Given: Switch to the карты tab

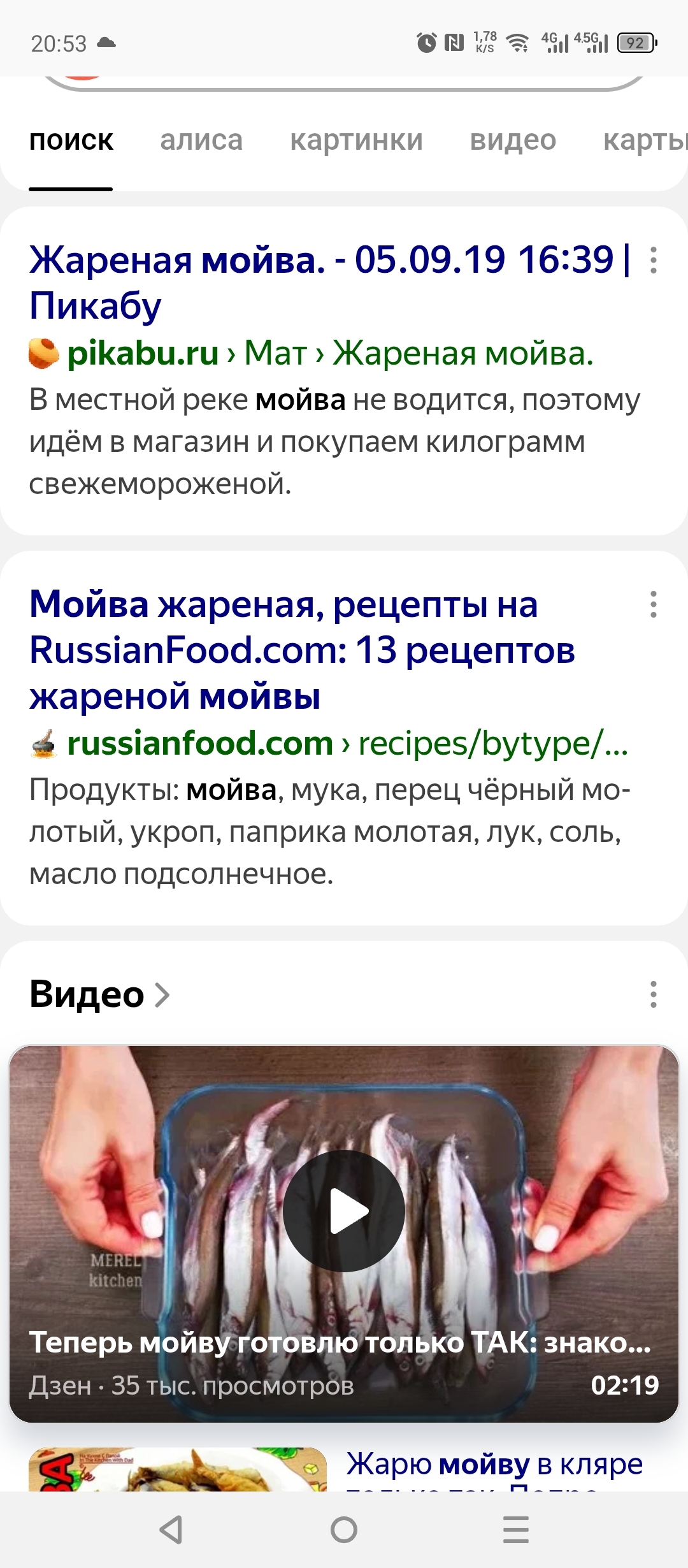Looking at the screenshot, I should [x=643, y=141].
